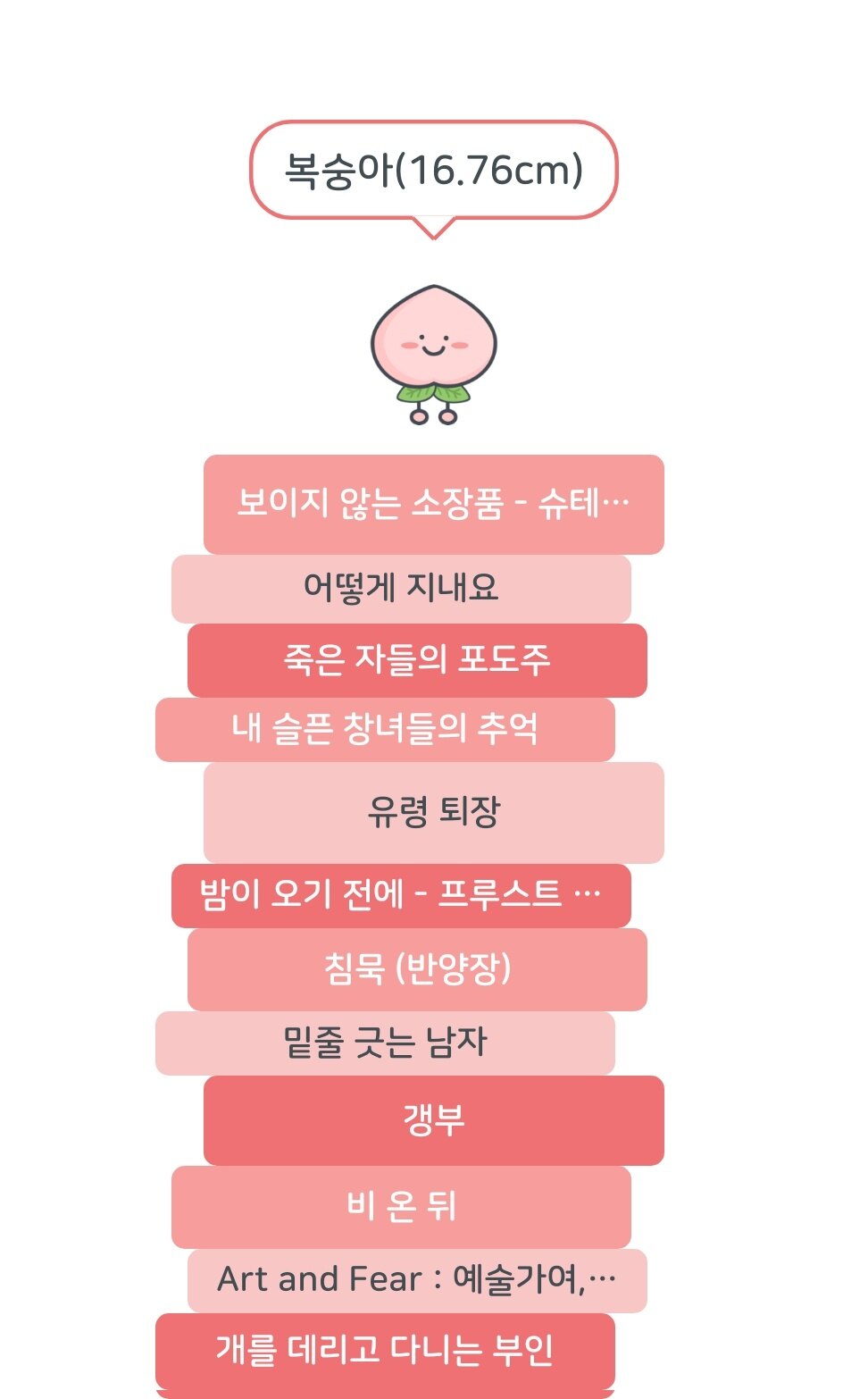Select 개를 데리고 다니는 부인

[385, 1350]
